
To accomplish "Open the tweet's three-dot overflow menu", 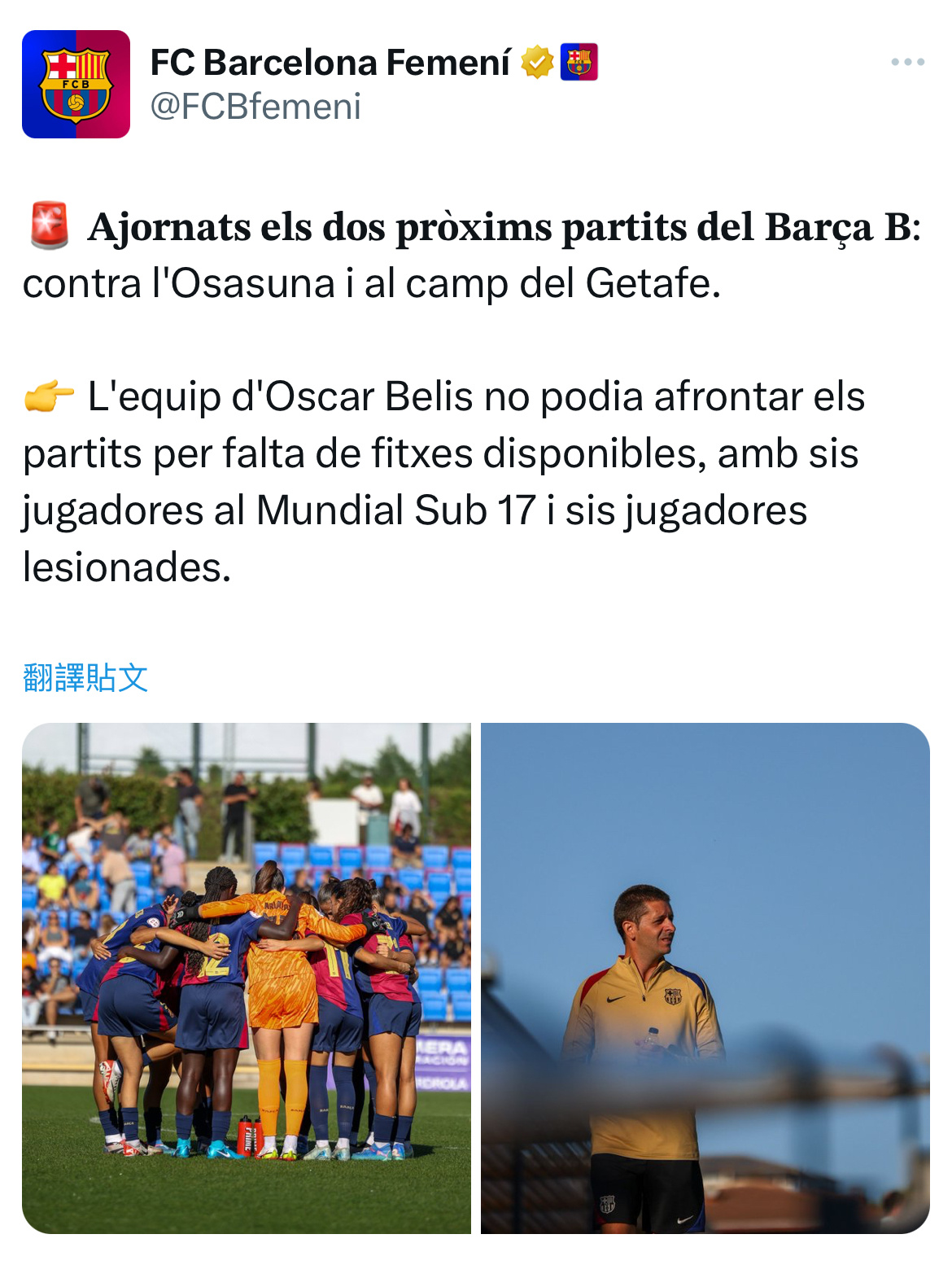I will 907,62.
